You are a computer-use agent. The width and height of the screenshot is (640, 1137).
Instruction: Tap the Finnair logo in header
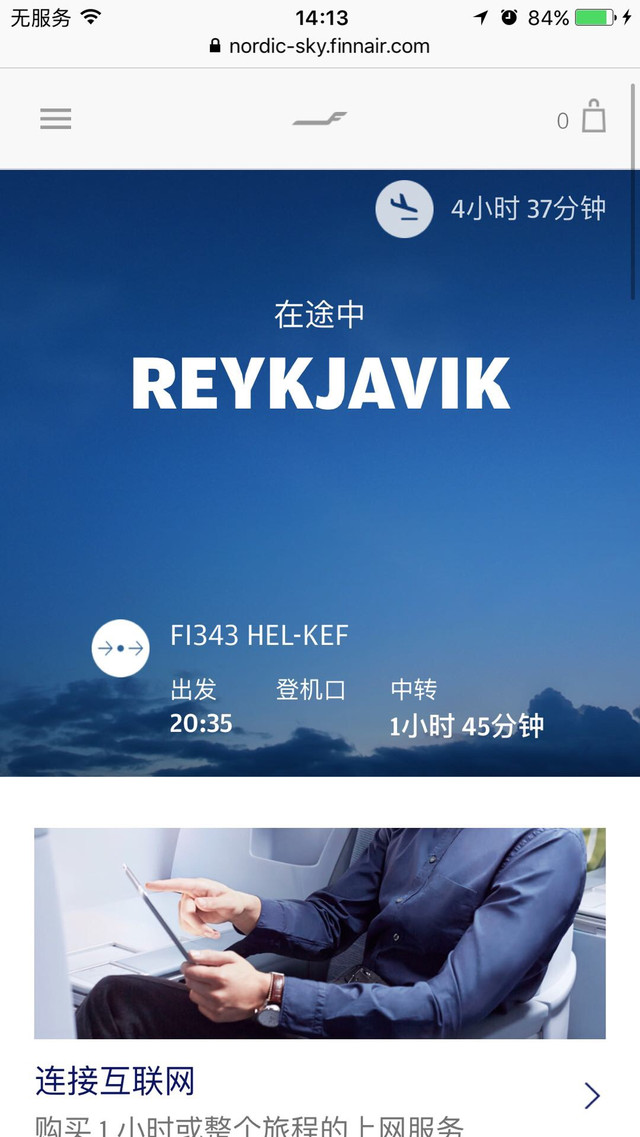coord(320,119)
